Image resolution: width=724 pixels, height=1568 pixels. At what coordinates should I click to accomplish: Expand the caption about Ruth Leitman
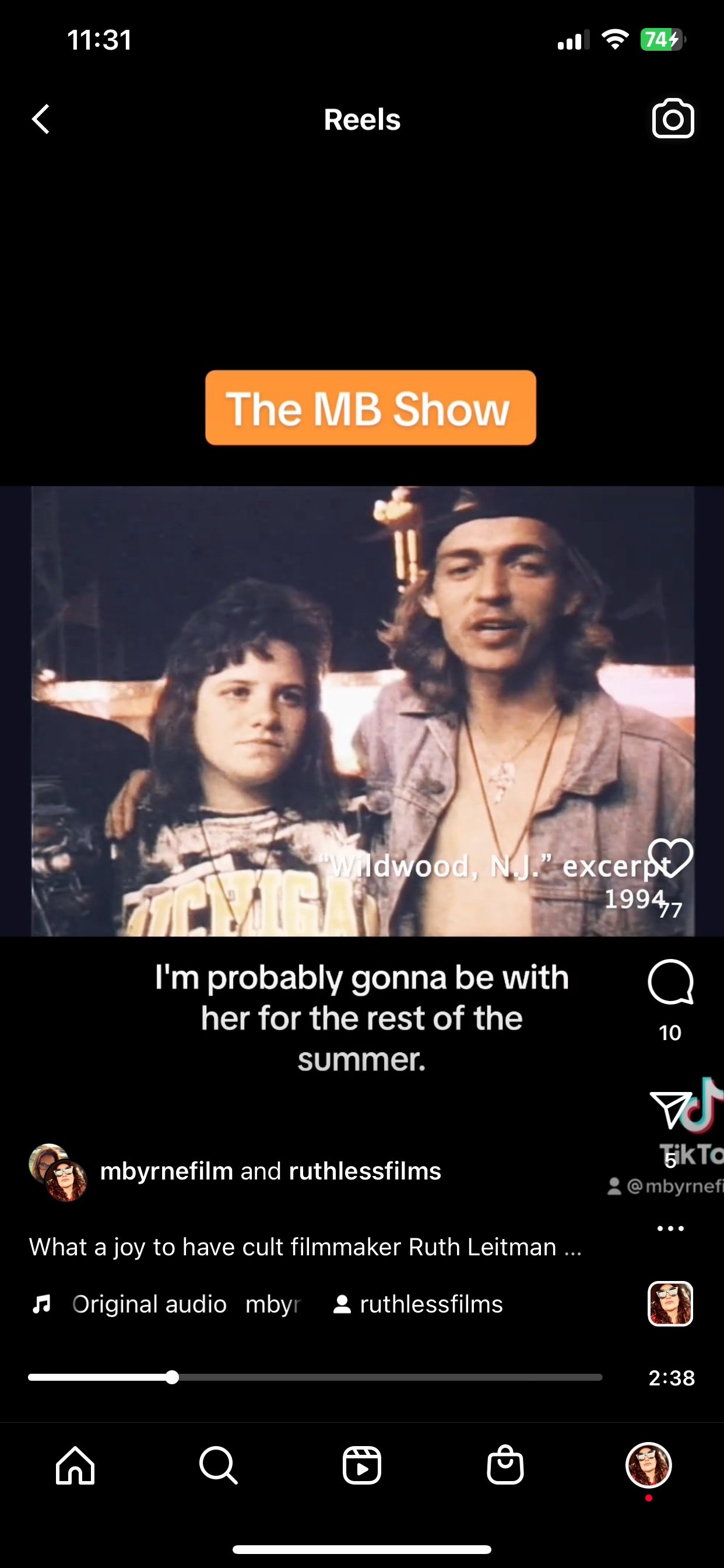click(x=305, y=1247)
